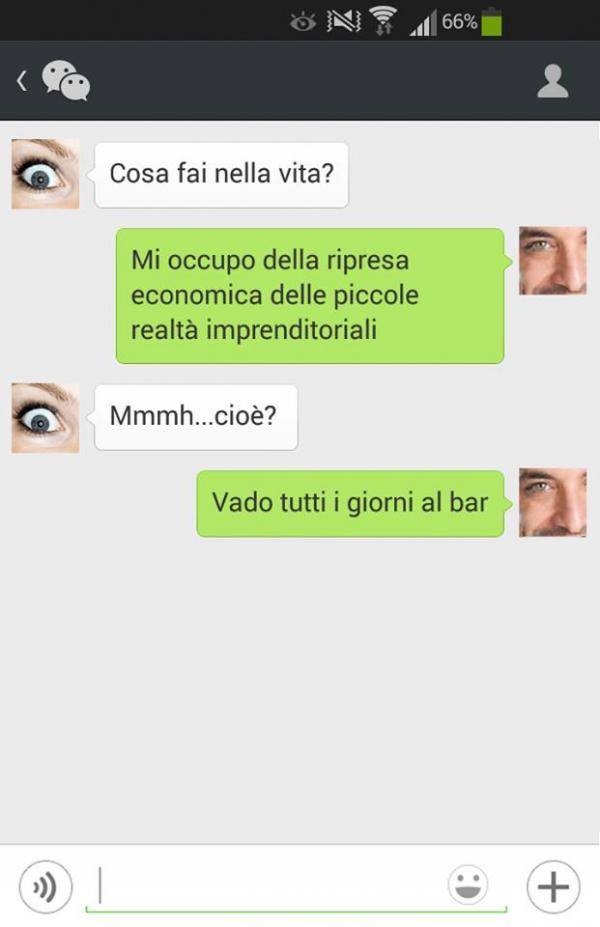Open the emoji picker
Image resolution: width=600 pixels, height=927 pixels.
467,886
